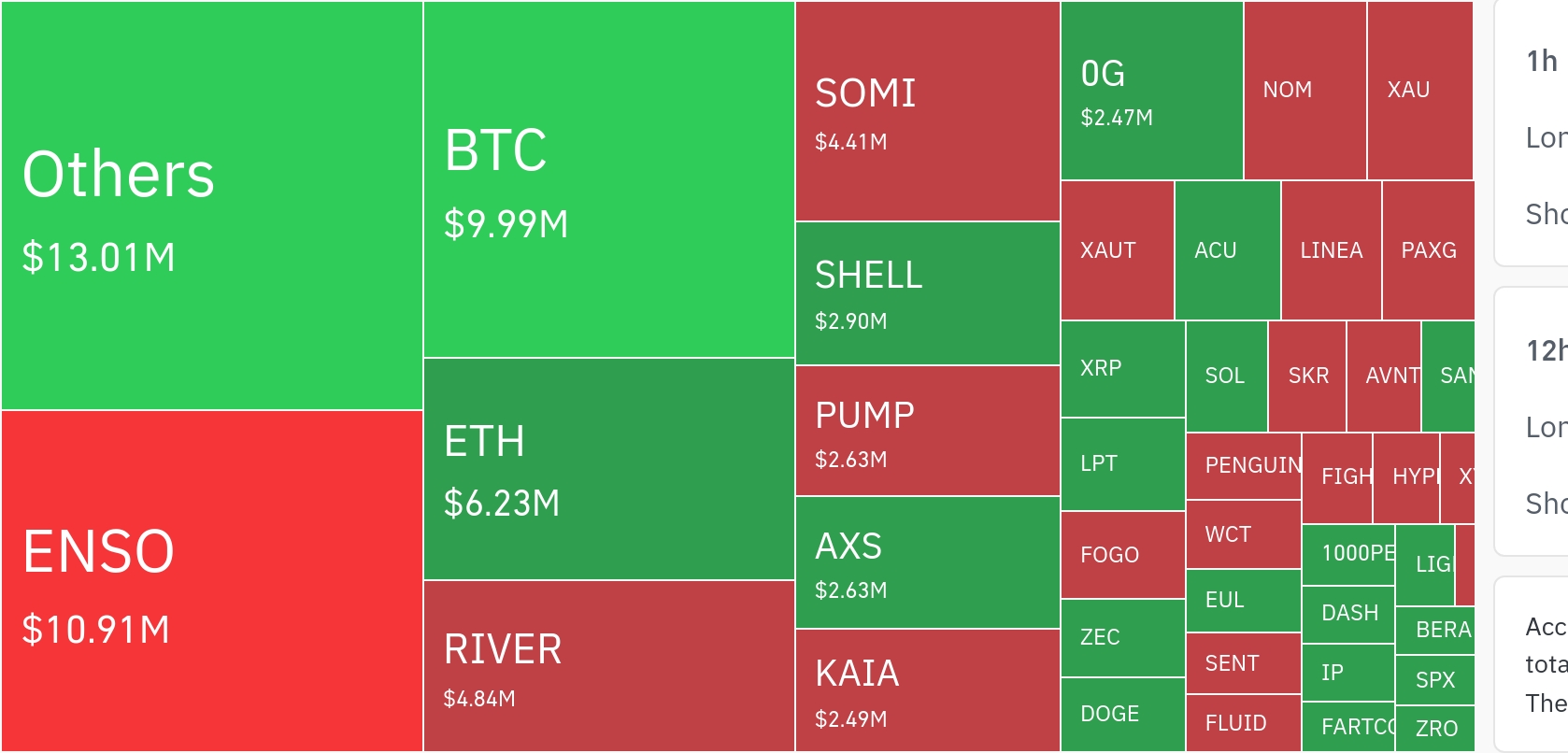Select the 0G tile showing $2.47M
Image resolution: width=1568 pixels, height=753 pixels.
pyautogui.click(x=1151, y=91)
